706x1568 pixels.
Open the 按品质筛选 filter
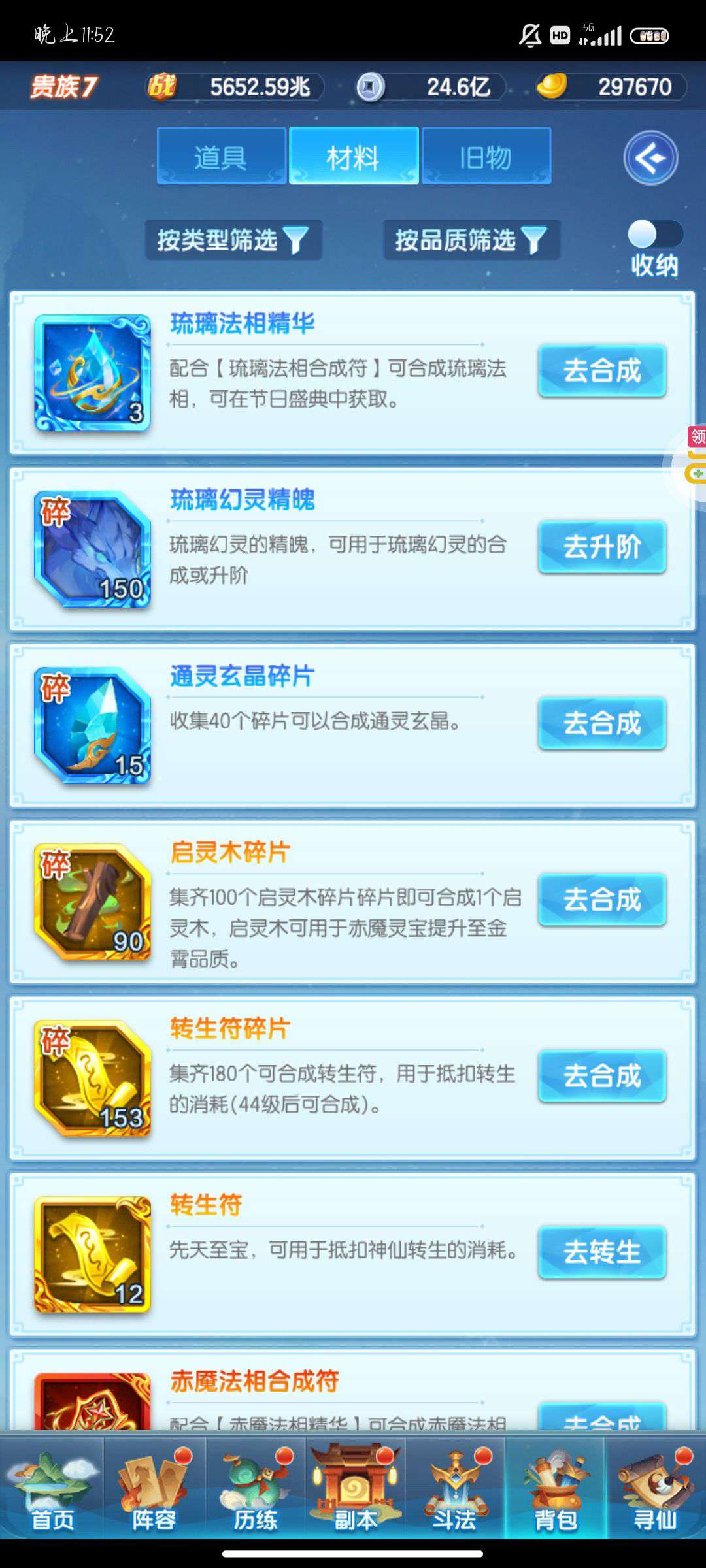coord(471,240)
